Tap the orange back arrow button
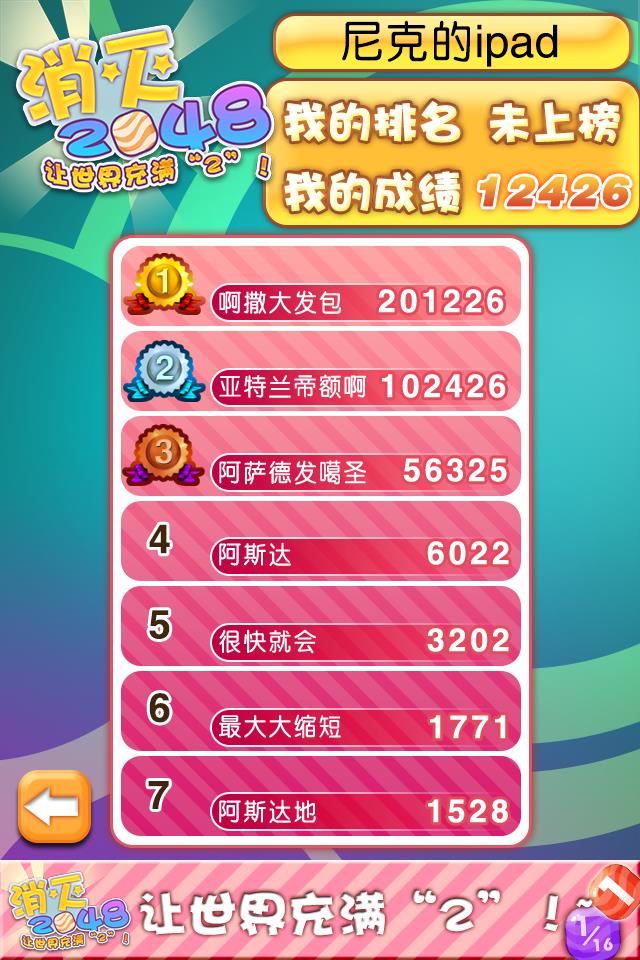 point(55,806)
